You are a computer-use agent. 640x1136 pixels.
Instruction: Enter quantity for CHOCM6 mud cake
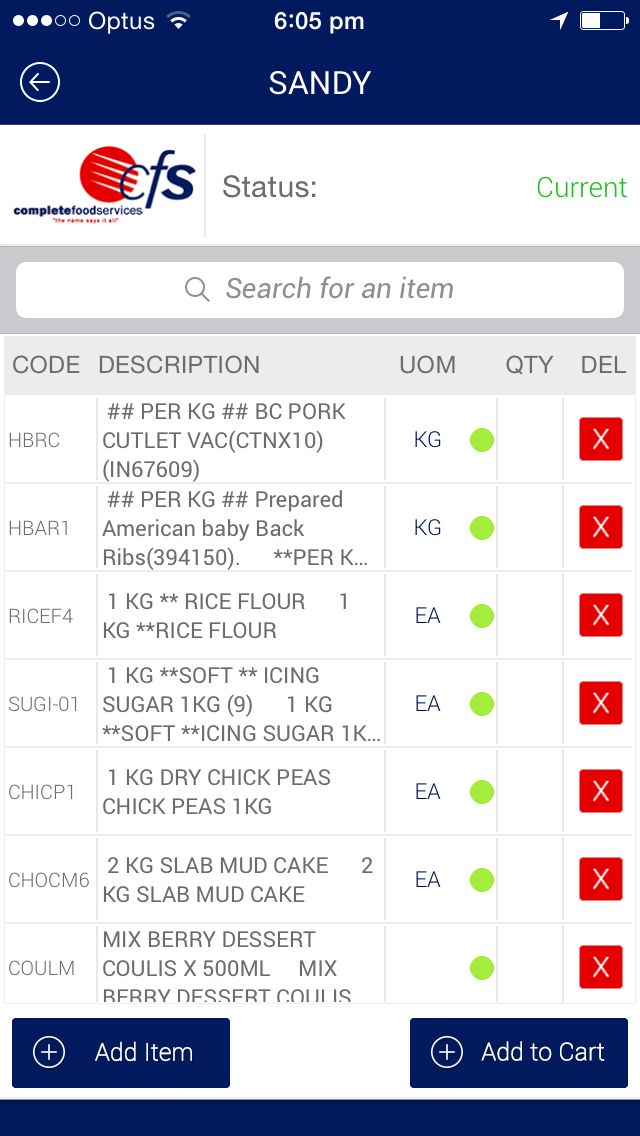point(530,880)
